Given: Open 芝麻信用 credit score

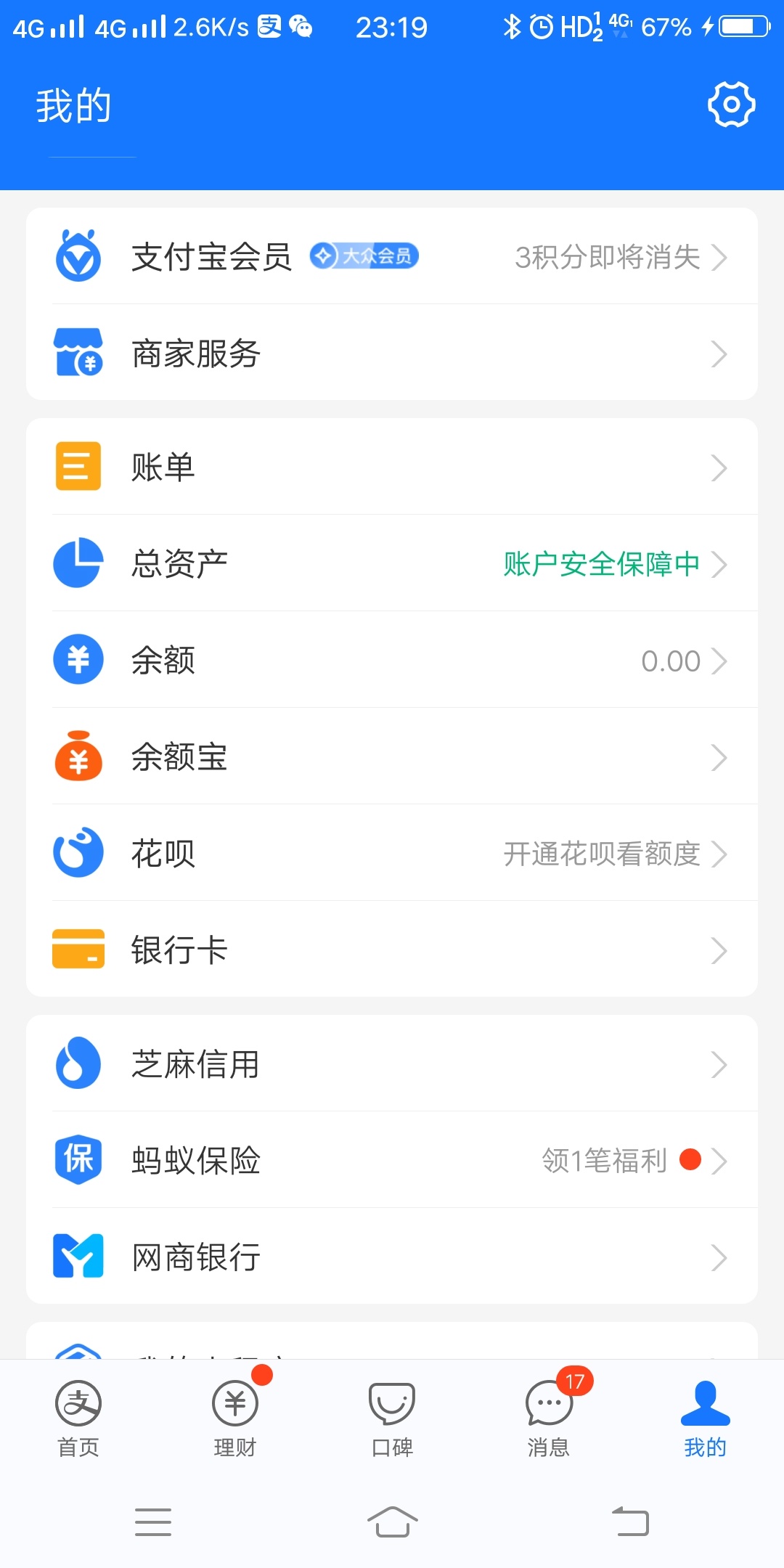Looking at the screenshot, I should [392, 1063].
